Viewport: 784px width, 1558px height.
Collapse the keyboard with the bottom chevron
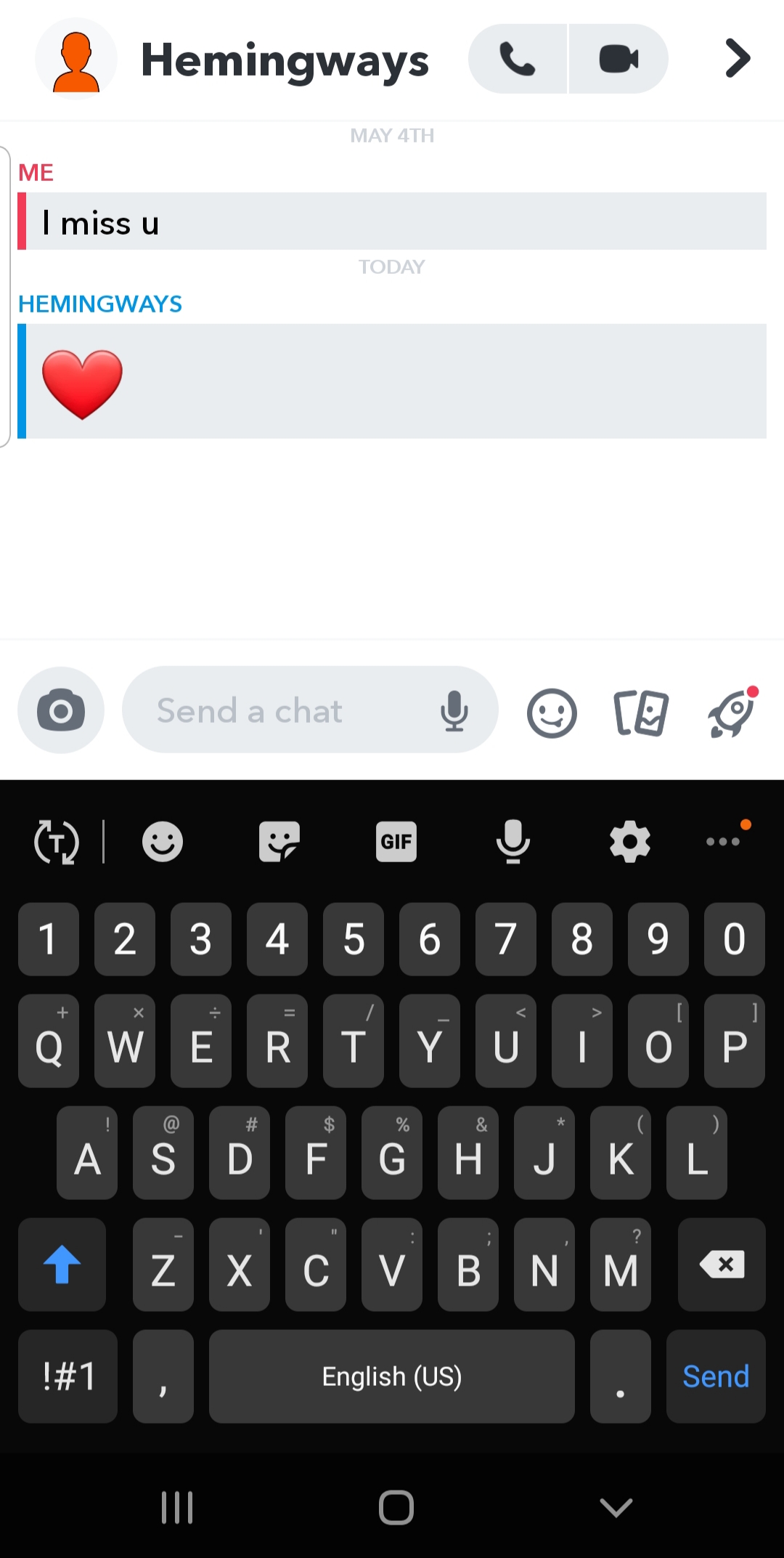tap(615, 1508)
